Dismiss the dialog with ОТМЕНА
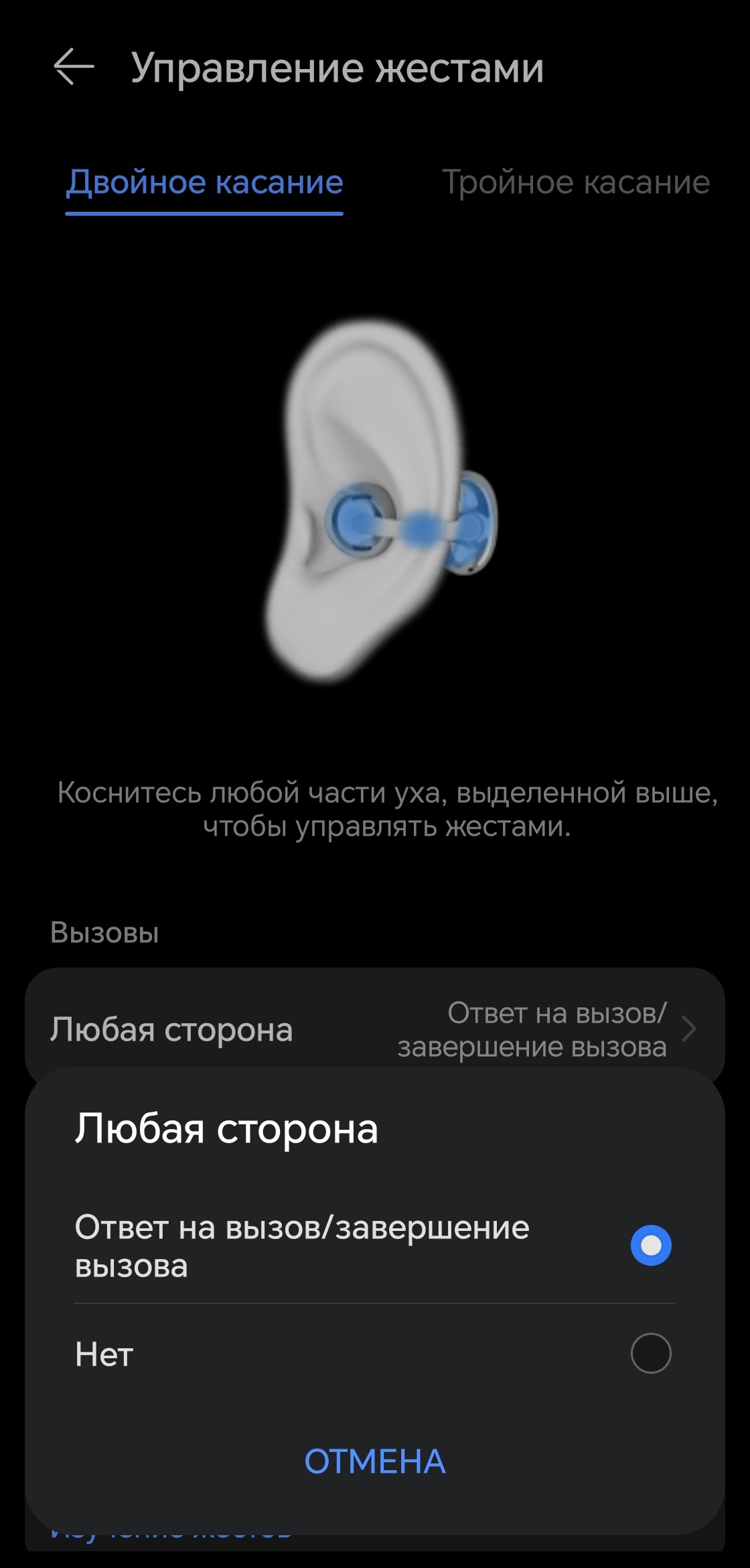This screenshot has width=750, height=1568. 375,1461
